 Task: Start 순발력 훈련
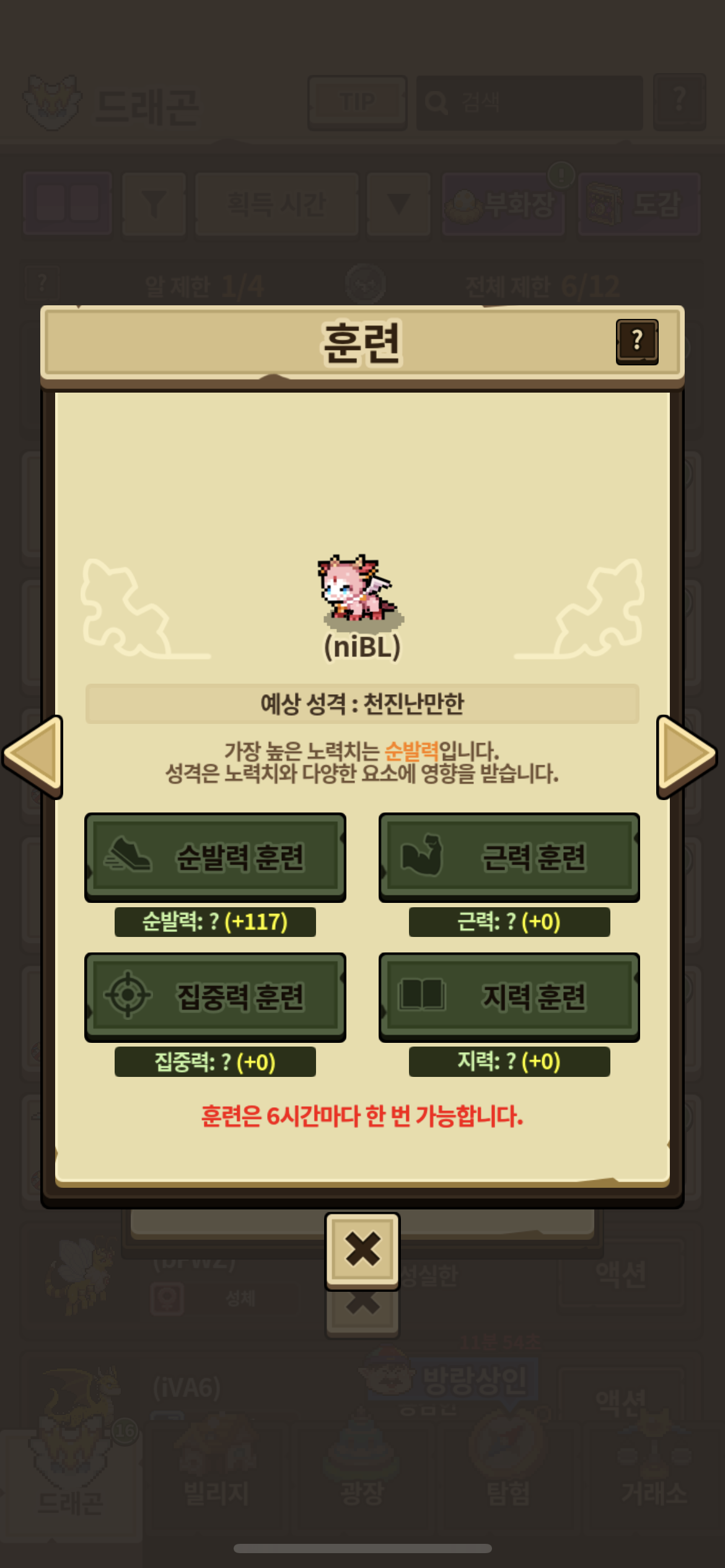coord(215,857)
